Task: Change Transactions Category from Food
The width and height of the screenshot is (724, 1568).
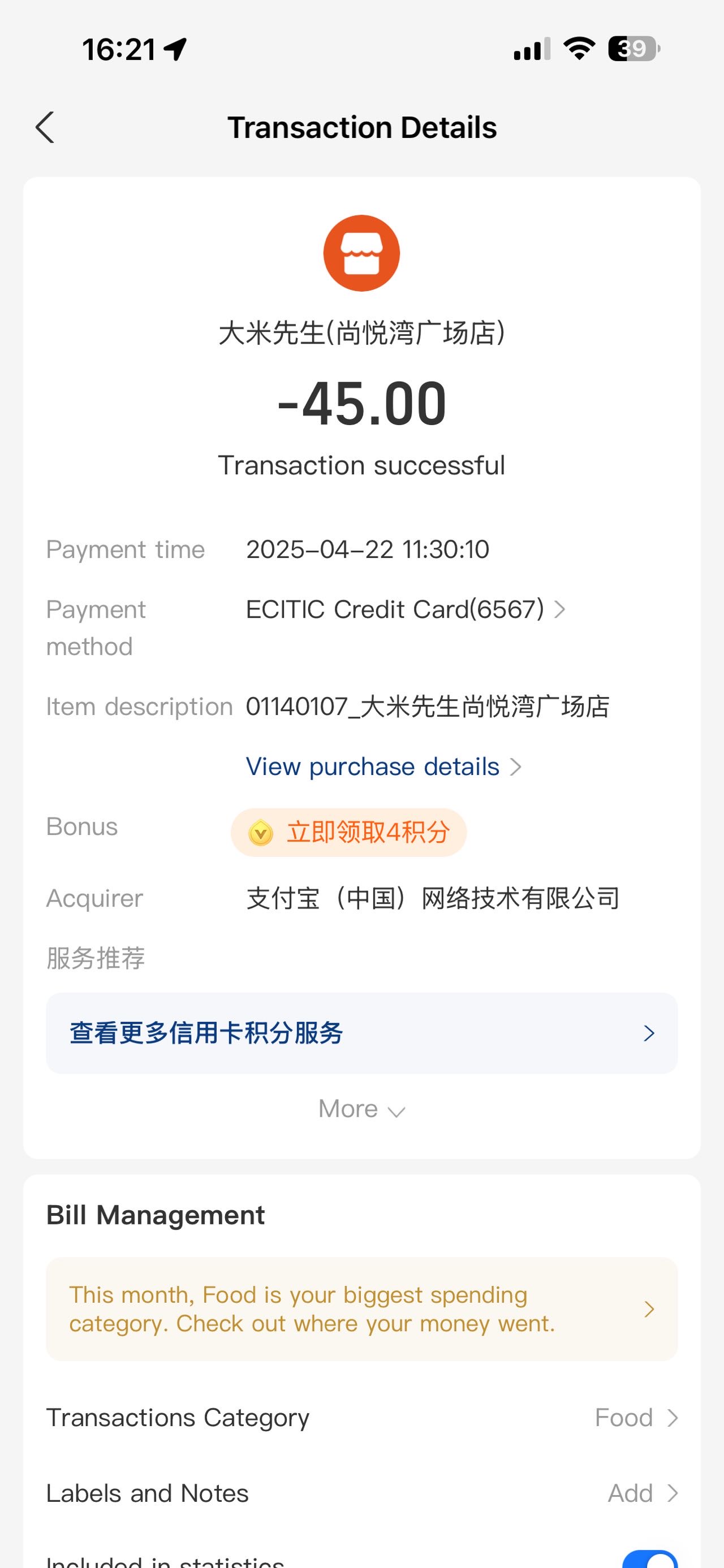Action: [361, 1418]
